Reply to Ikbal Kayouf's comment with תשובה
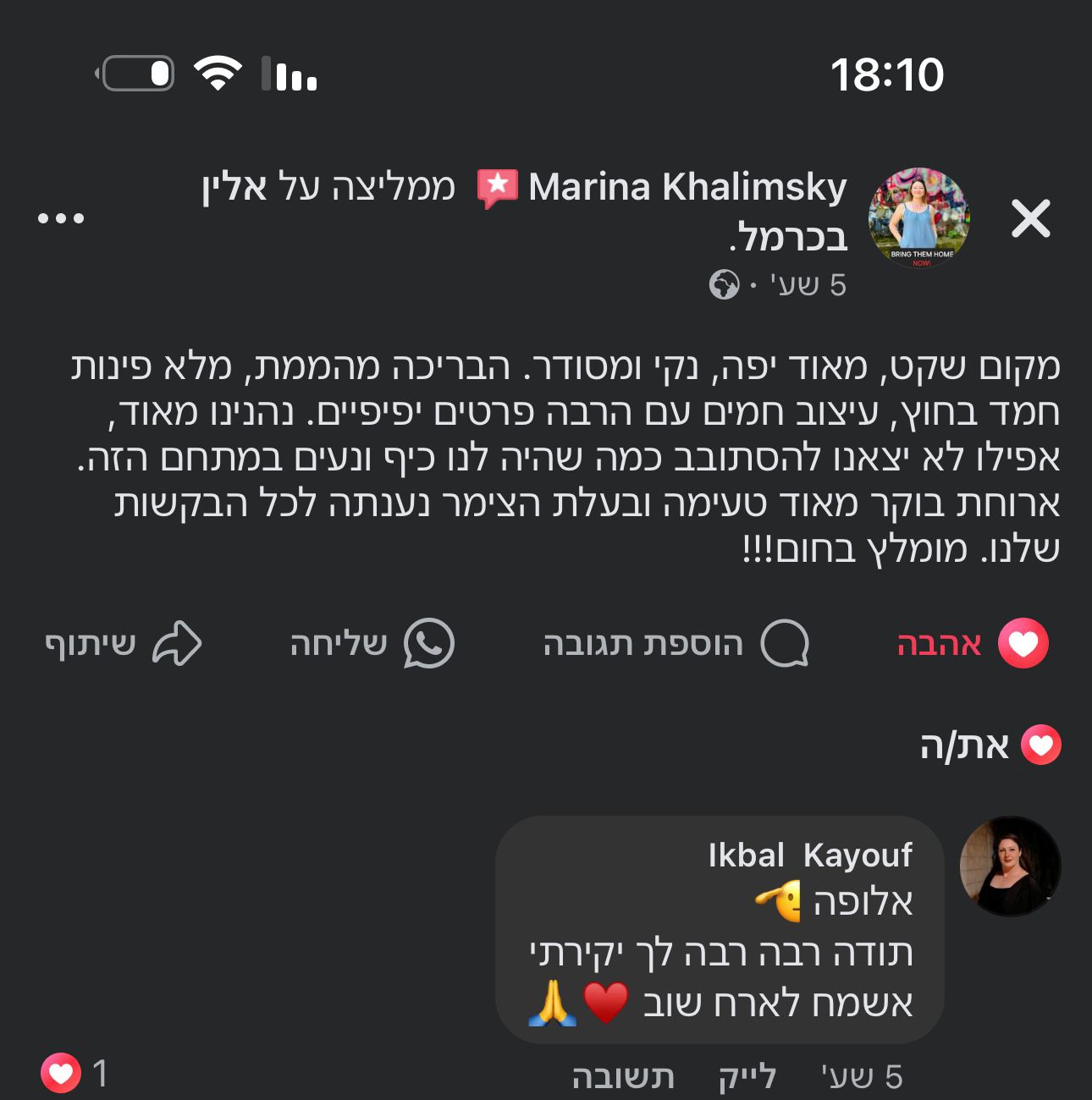 click(623, 1077)
